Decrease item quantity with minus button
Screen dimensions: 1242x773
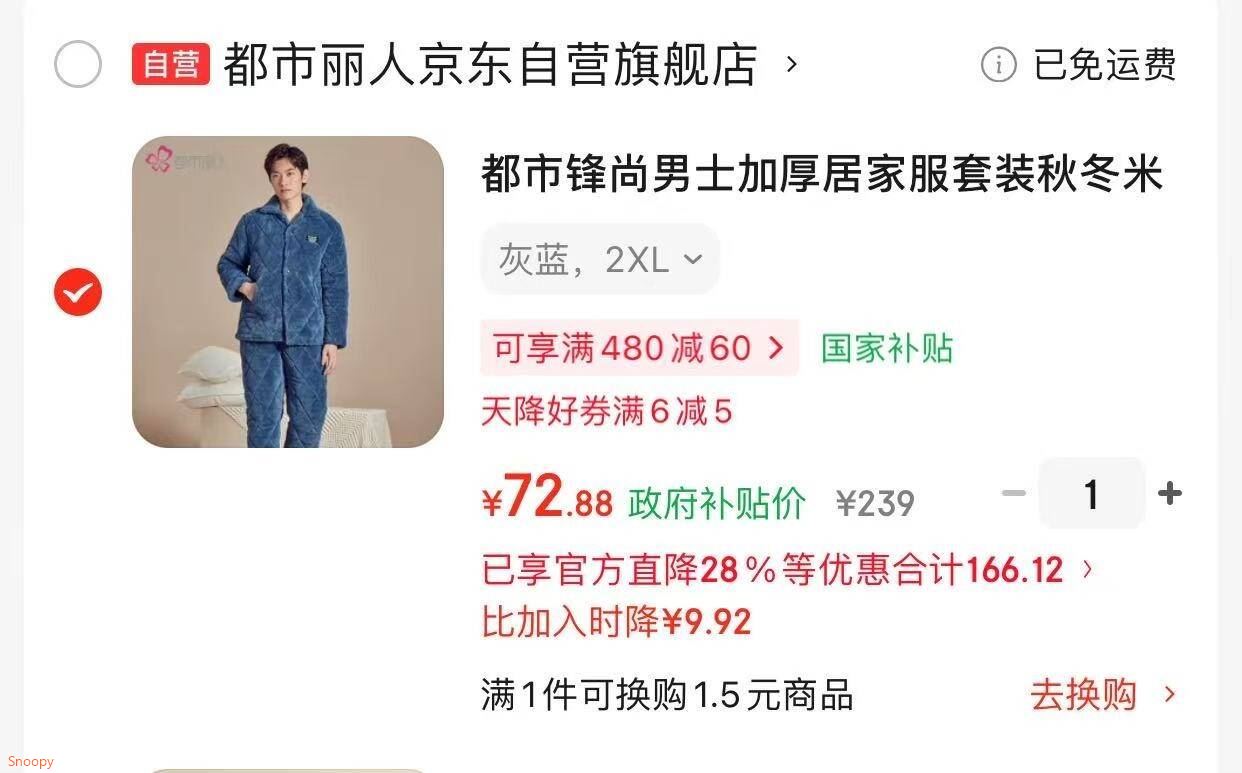[1014, 493]
